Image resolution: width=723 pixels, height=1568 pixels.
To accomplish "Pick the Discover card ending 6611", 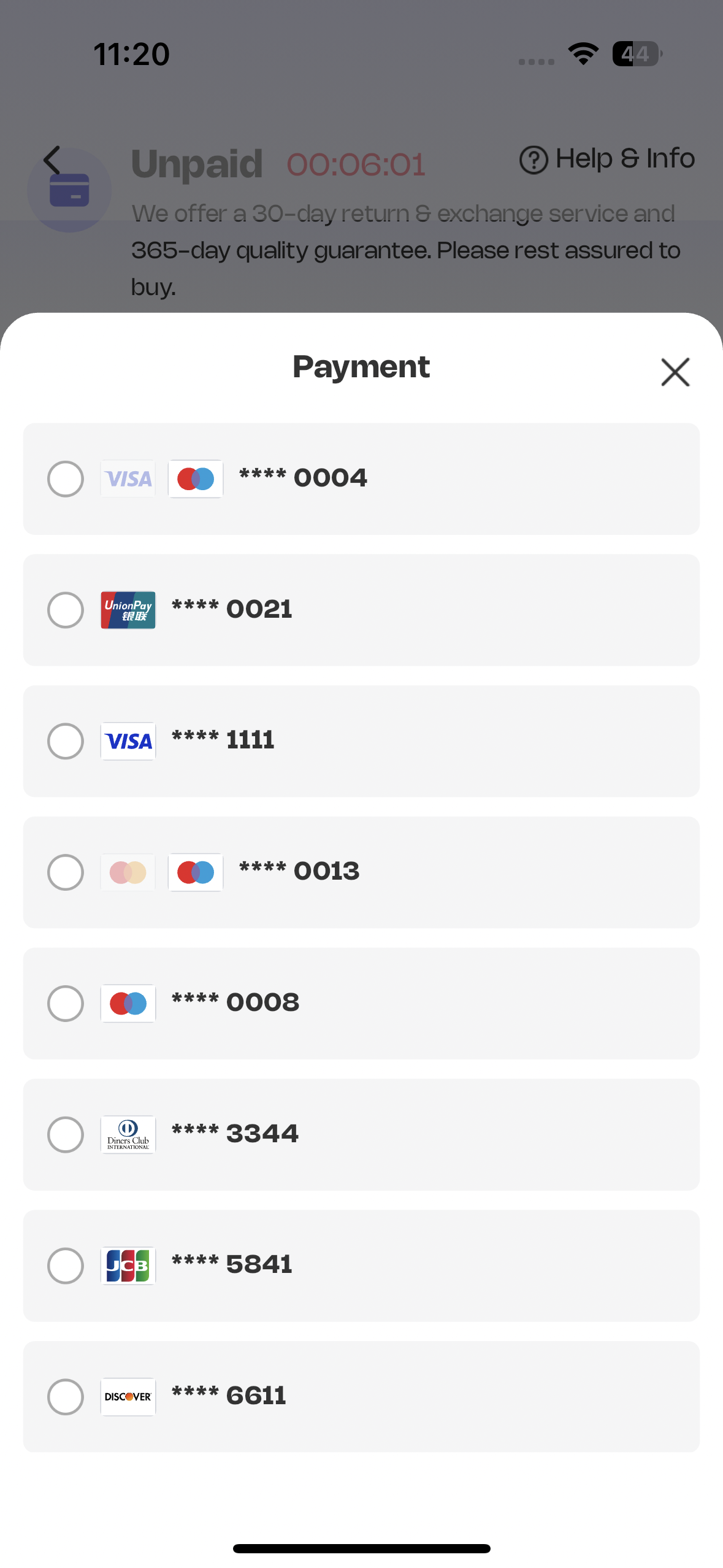I will 66,1397.
